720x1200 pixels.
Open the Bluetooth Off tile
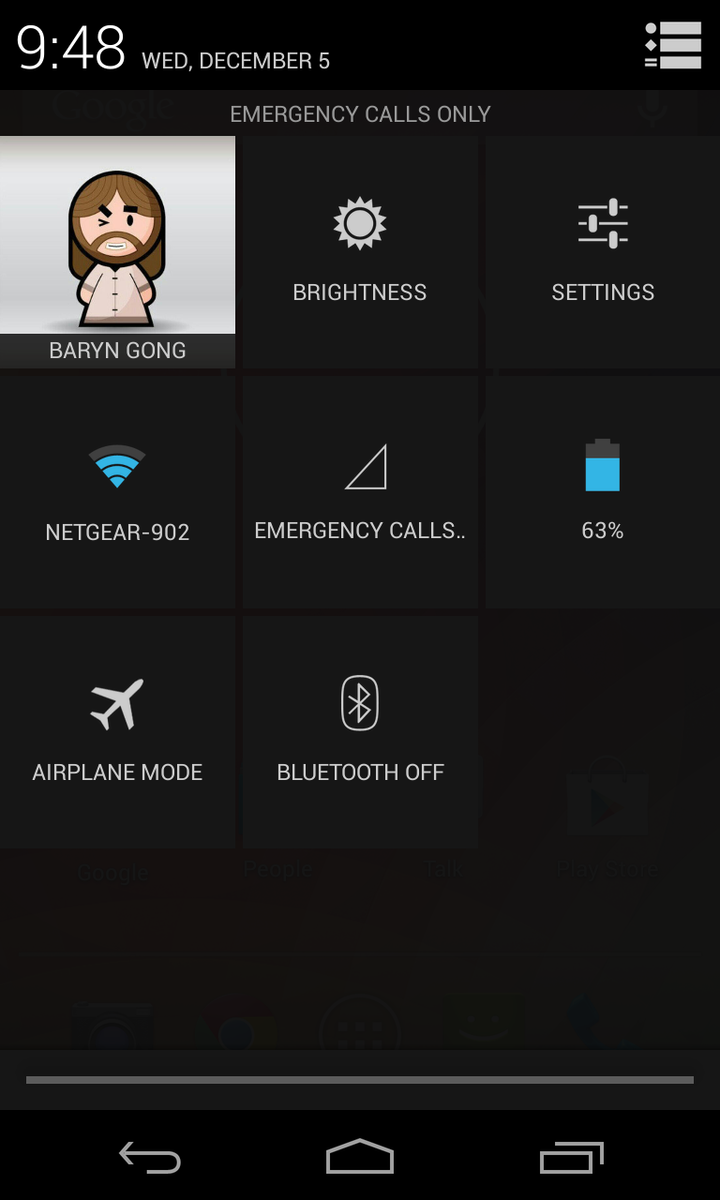click(x=360, y=732)
